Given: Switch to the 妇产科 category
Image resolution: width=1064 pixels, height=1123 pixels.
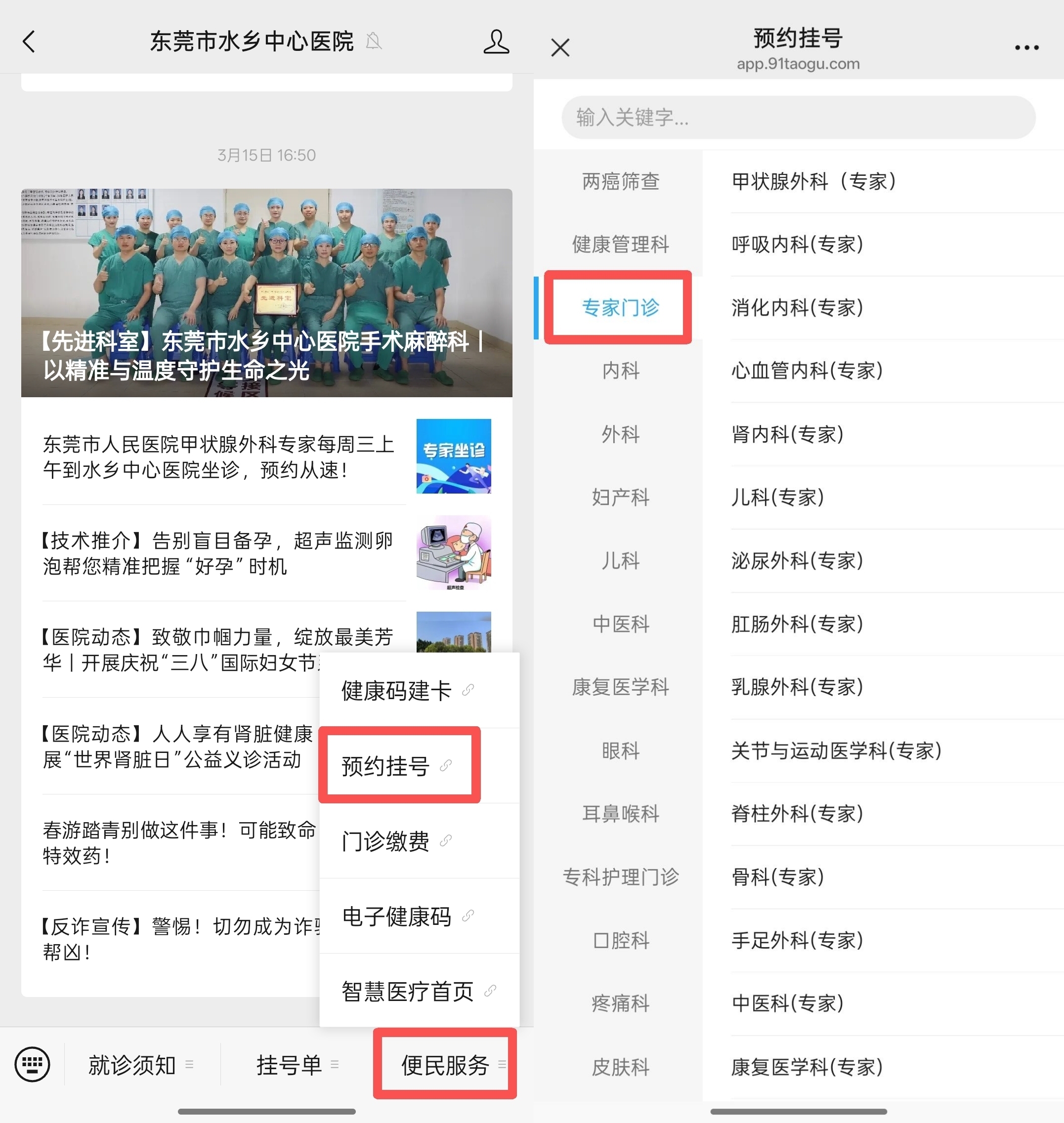Looking at the screenshot, I should [x=620, y=497].
